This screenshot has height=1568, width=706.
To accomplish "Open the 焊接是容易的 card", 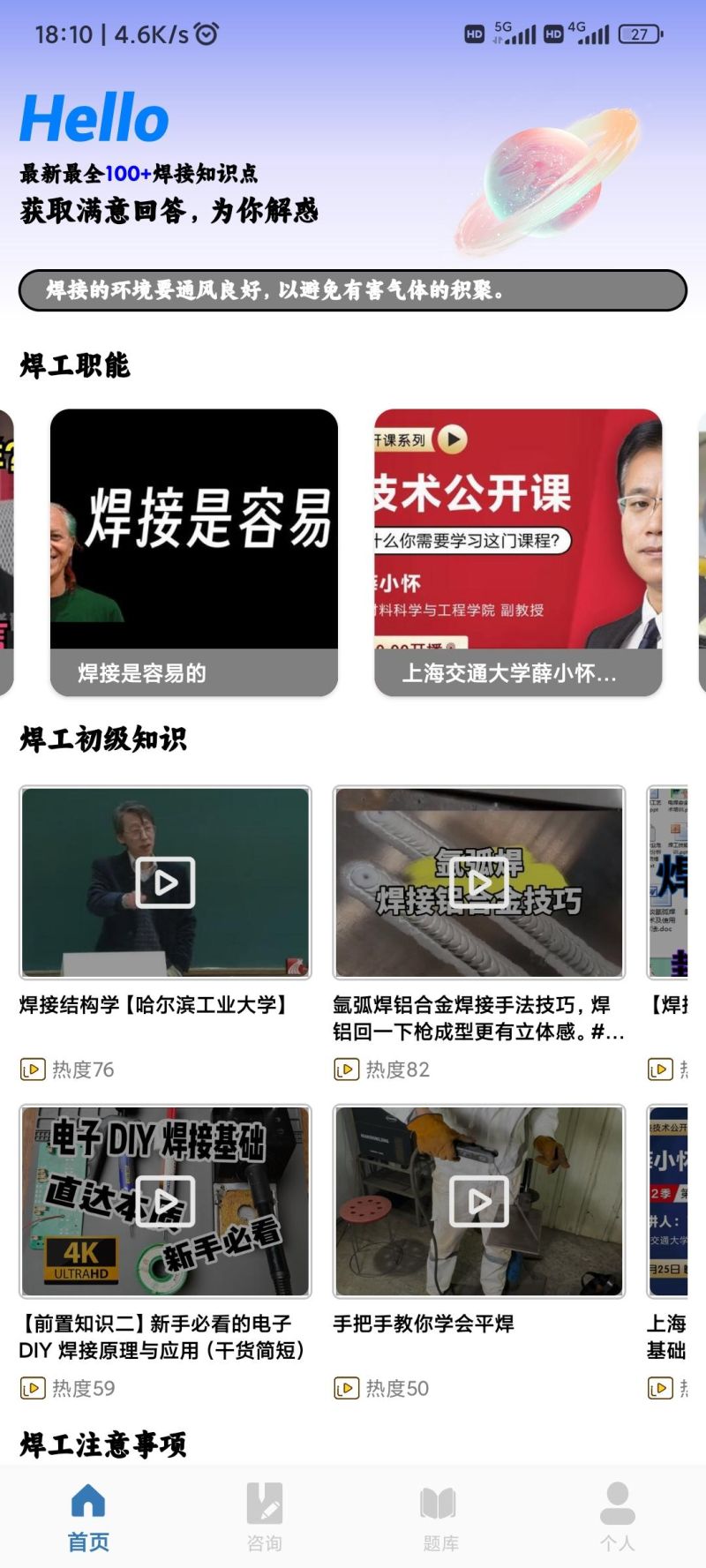I will tap(194, 551).
